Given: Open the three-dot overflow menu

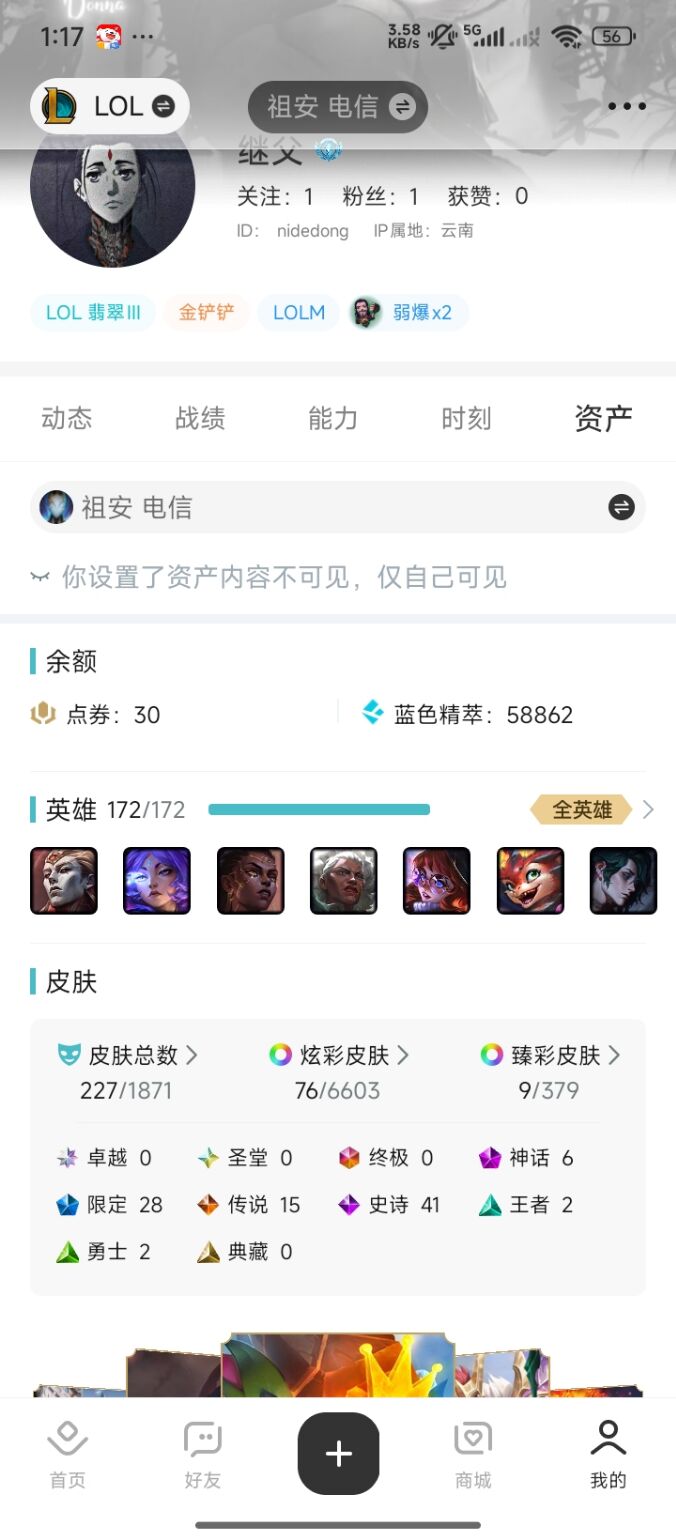Looking at the screenshot, I should 627,107.
